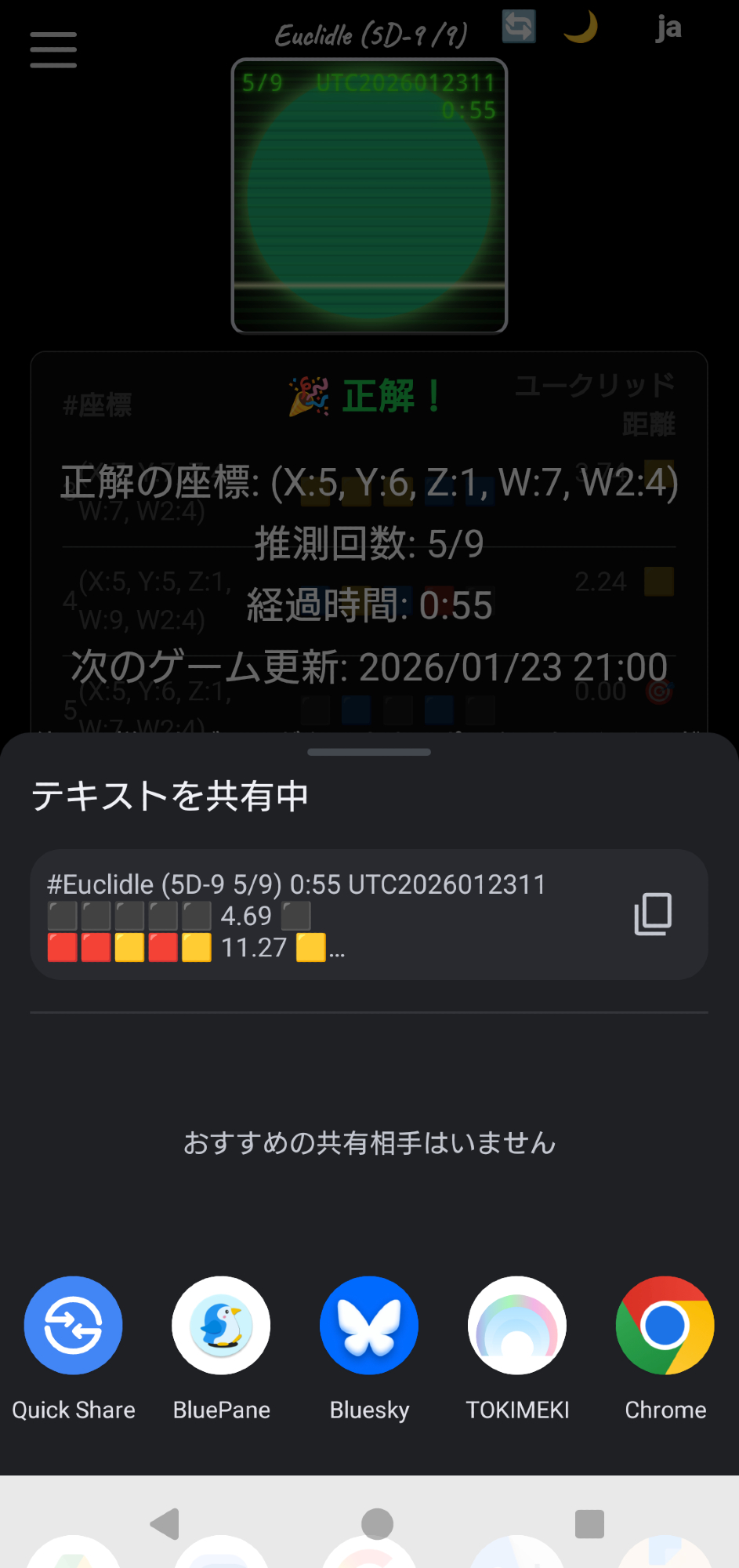Viewport: 739px width, 1568px height.
Task: Share via Quick Share
Action: (x=74, y=1325)
